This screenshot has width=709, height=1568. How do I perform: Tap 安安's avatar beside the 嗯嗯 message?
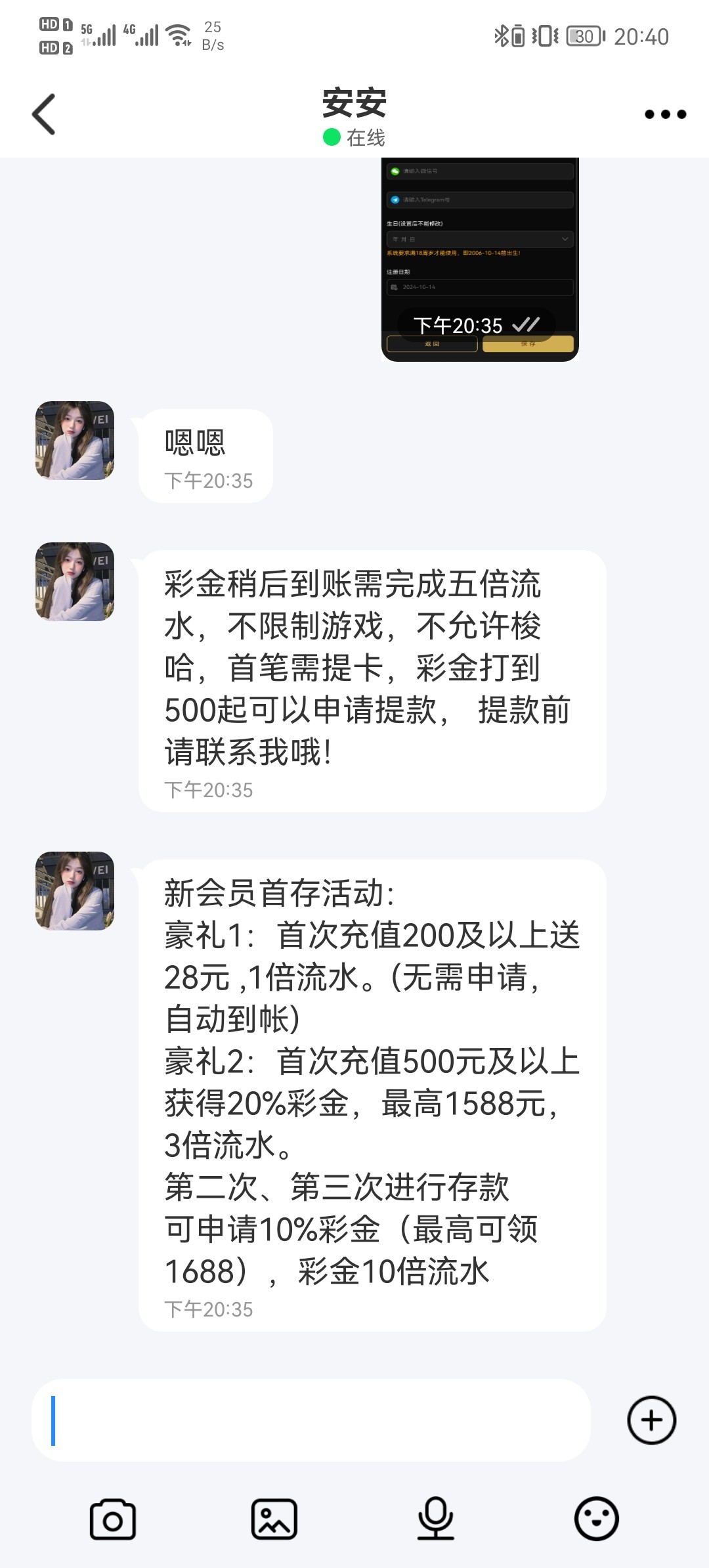click(75, 441)
